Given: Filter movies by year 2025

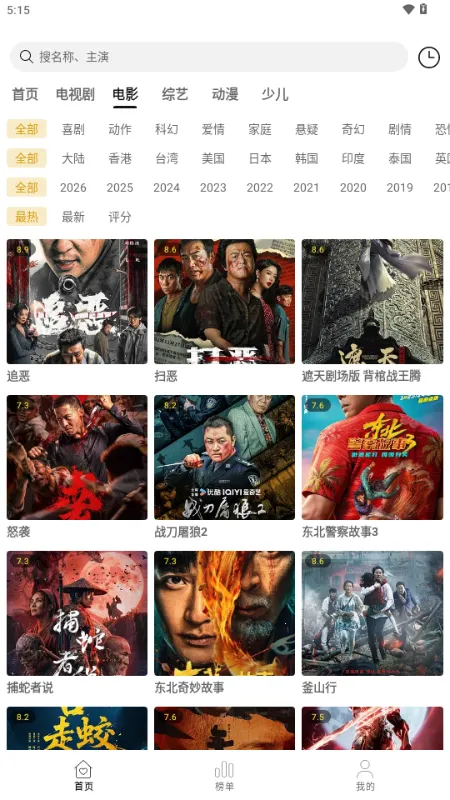Looking at the screenshot, I should (x=120, y=188).
